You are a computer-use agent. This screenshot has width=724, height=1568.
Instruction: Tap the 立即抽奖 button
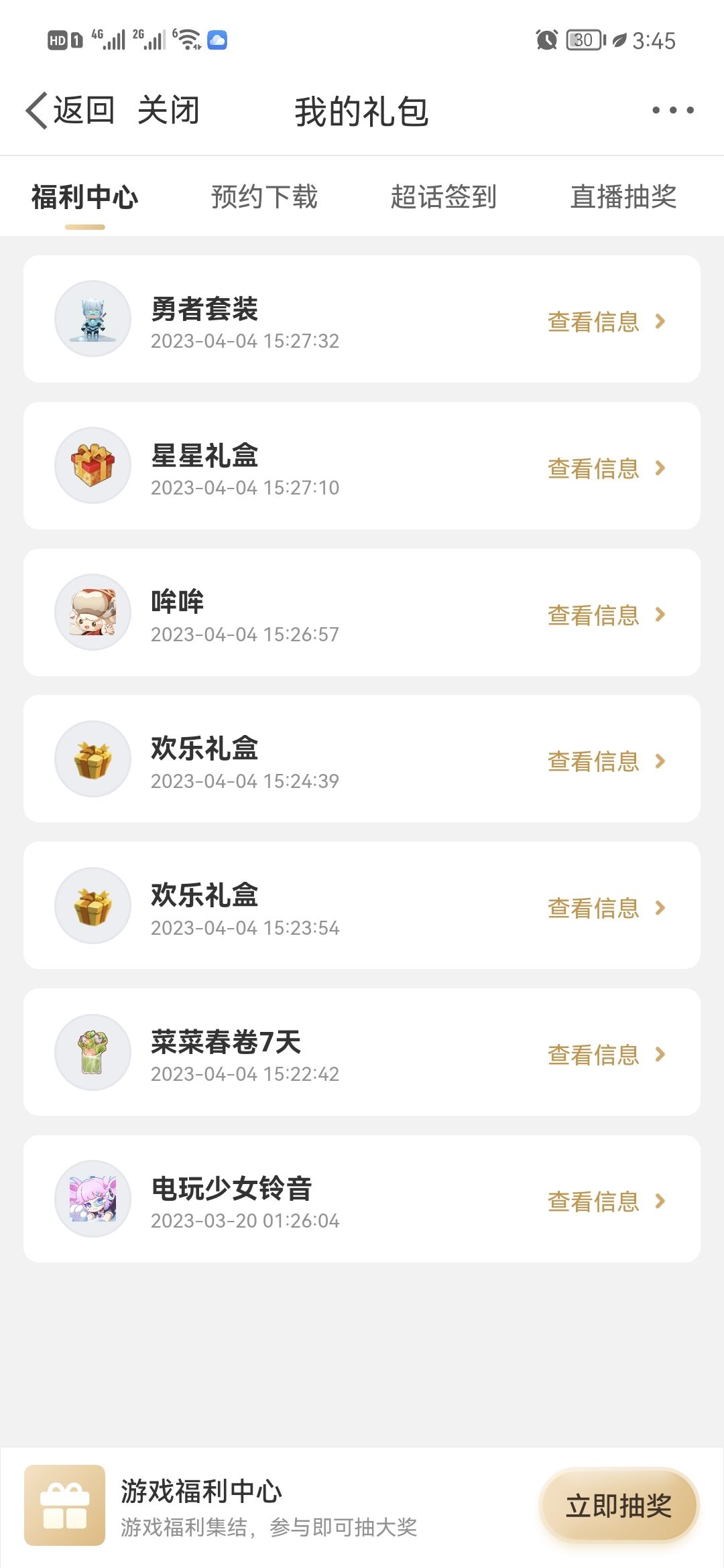(x=619, y=1506)
